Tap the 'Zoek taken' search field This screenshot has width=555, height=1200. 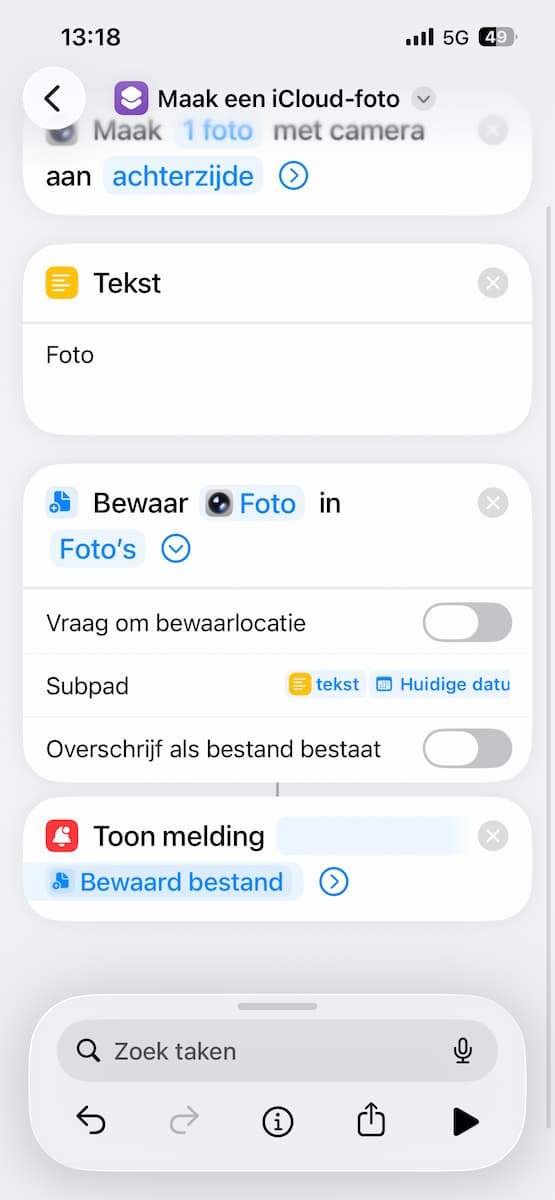(277, 1051)
